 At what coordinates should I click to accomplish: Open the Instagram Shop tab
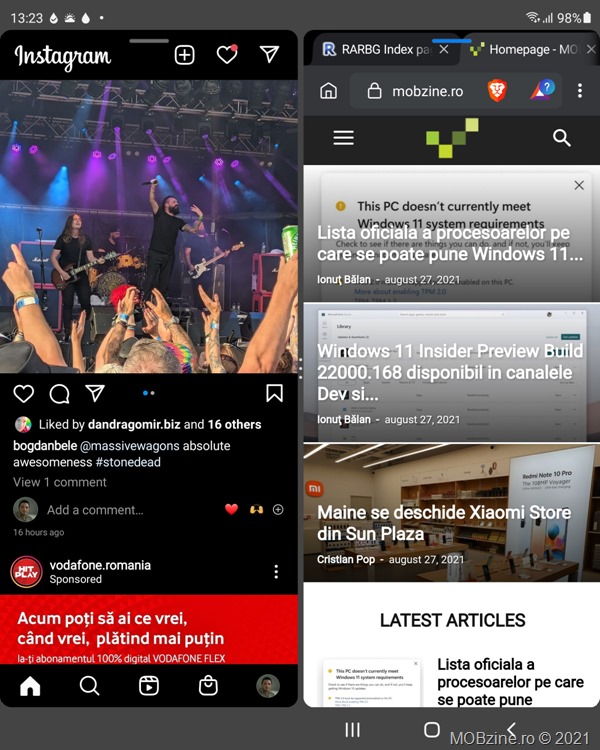208,685
